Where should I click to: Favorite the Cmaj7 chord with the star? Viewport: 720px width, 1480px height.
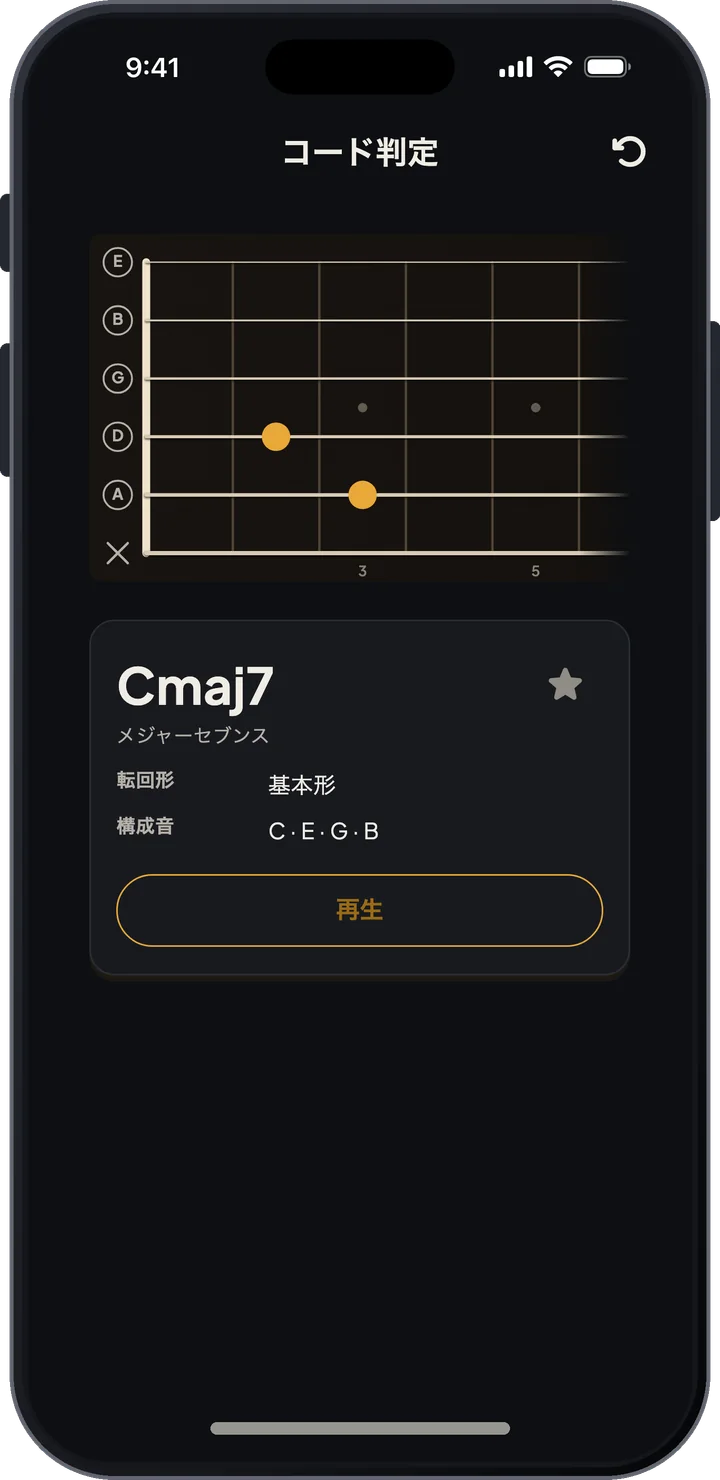point(565,685)
